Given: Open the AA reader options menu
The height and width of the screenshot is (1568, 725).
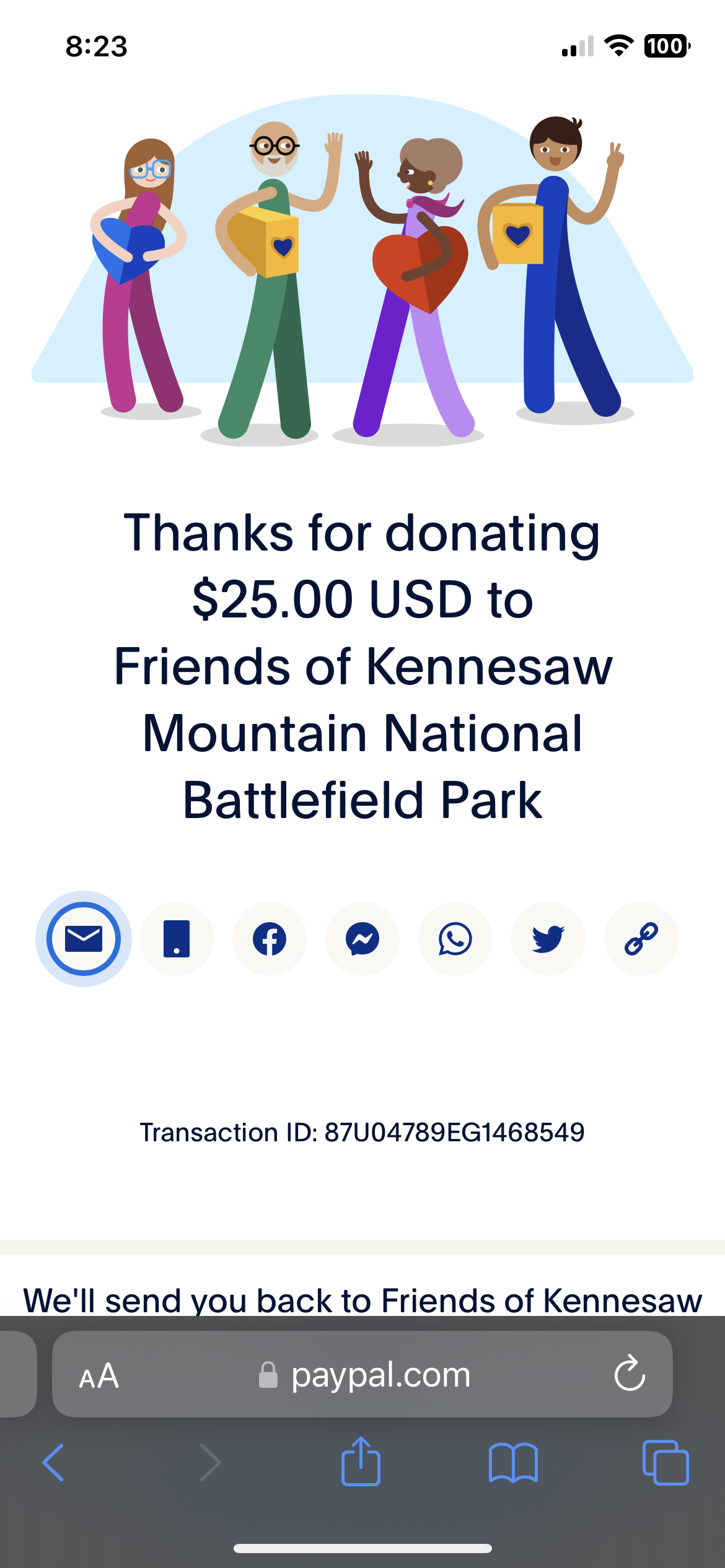Looking at the screenshot, I should coord(99,1376).
